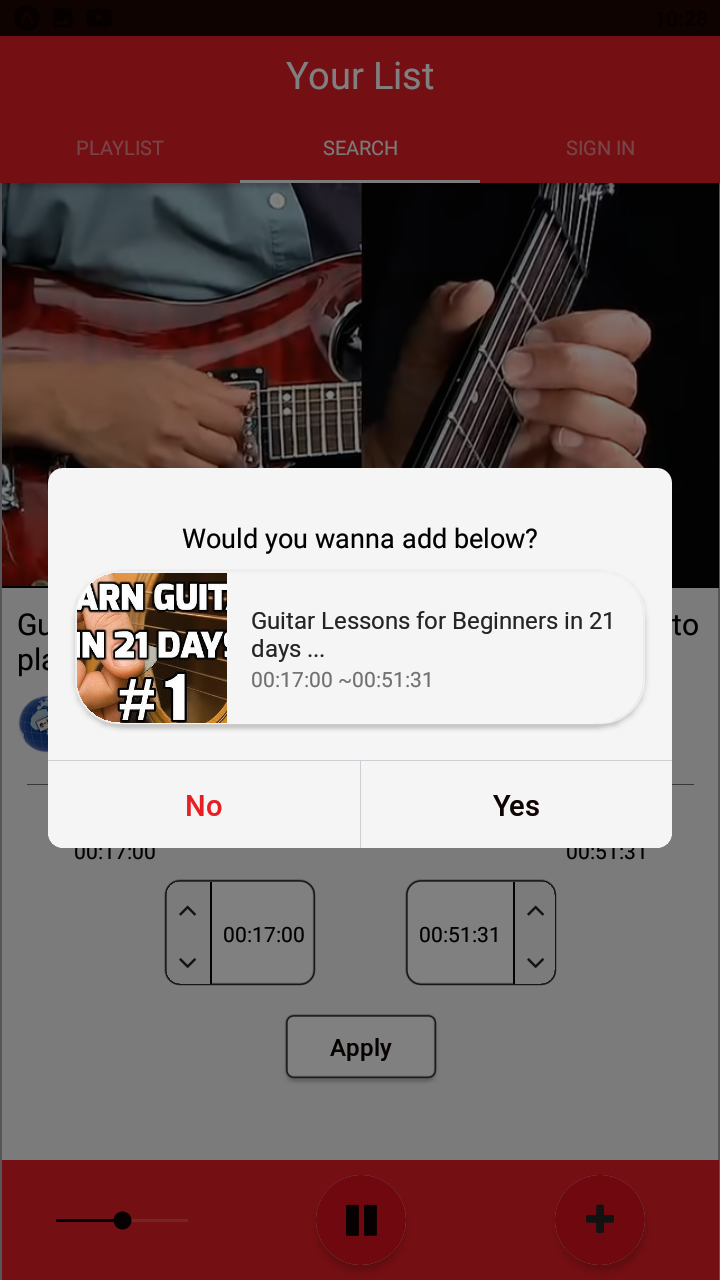Decline adding with No button

pyautogui.click(x=204, y=805)
